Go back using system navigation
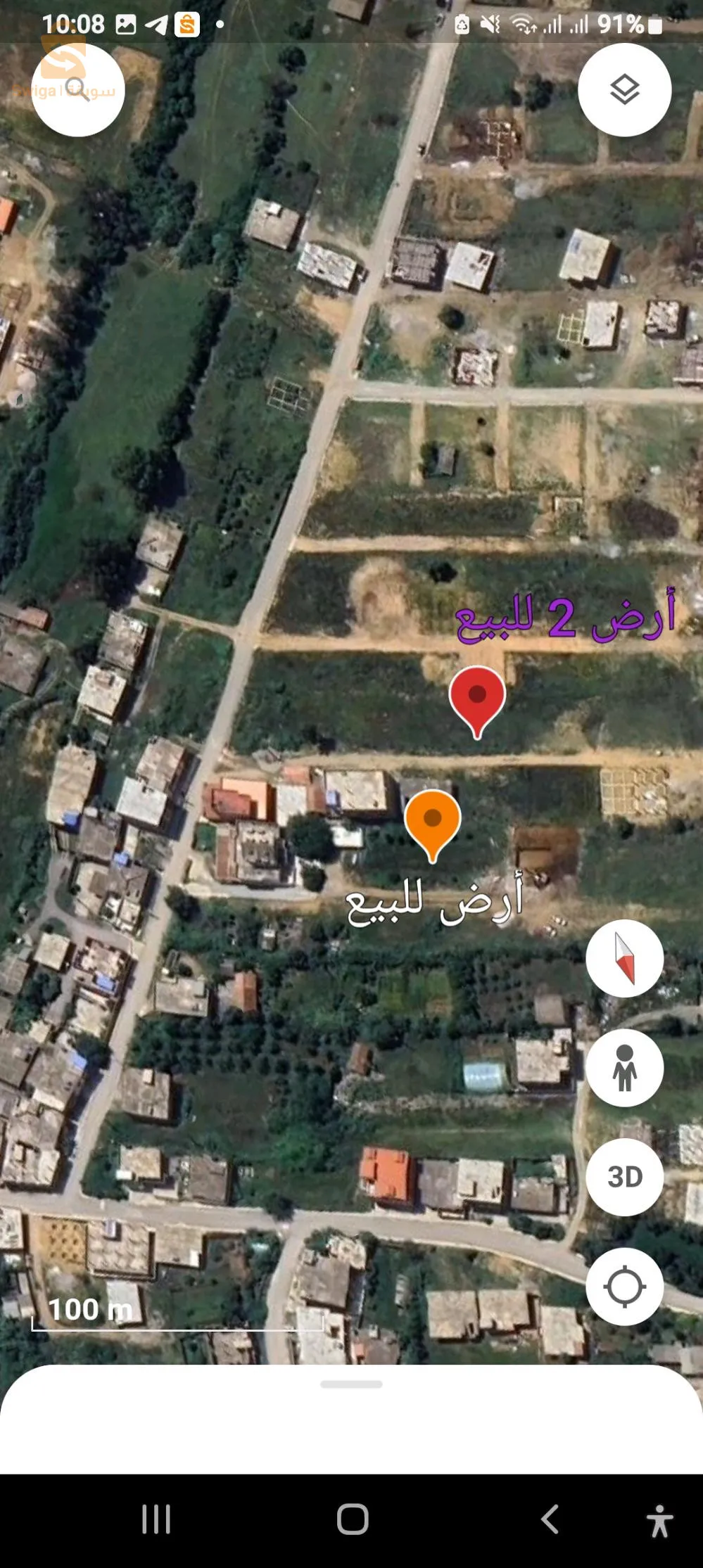The height and width of the screenshot is (1568, 703). tap(550, 1519)
